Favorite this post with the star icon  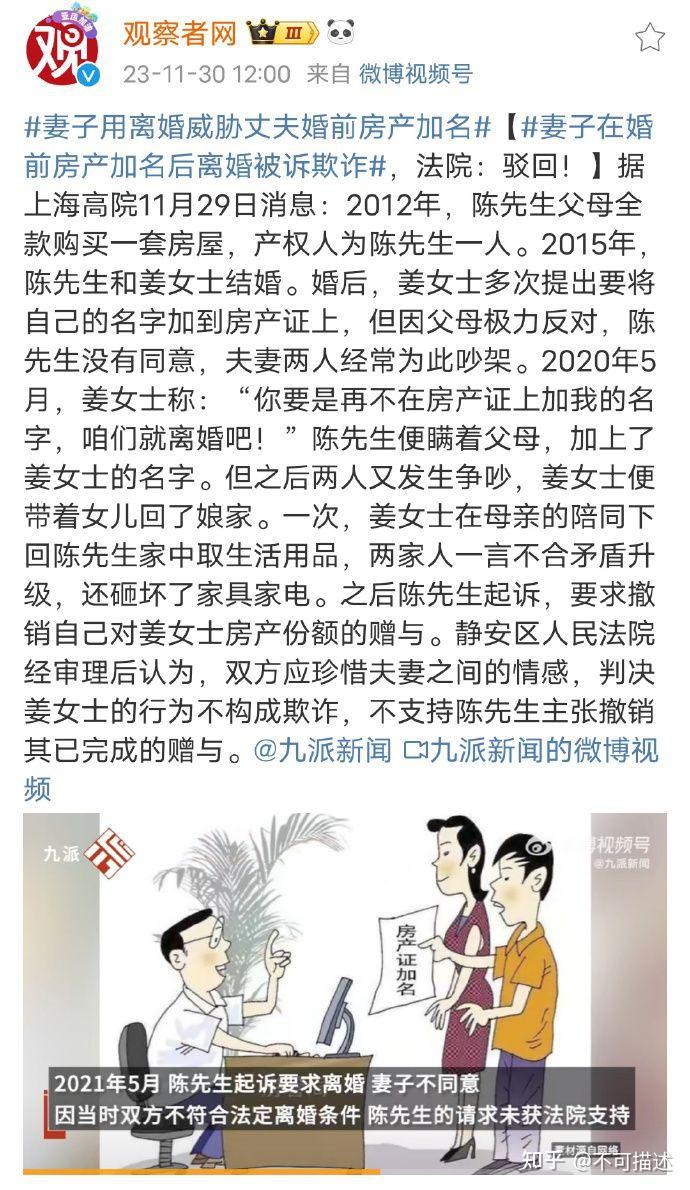[650, 37]
